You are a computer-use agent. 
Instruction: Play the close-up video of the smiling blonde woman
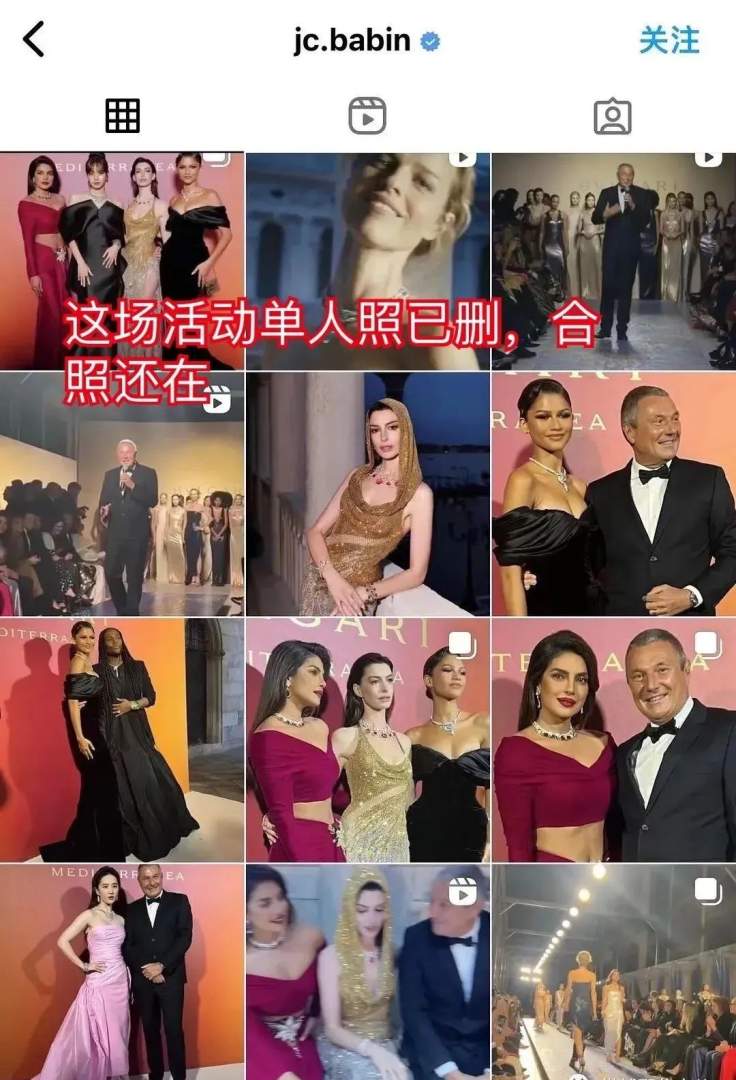click(x=367, y=260)
